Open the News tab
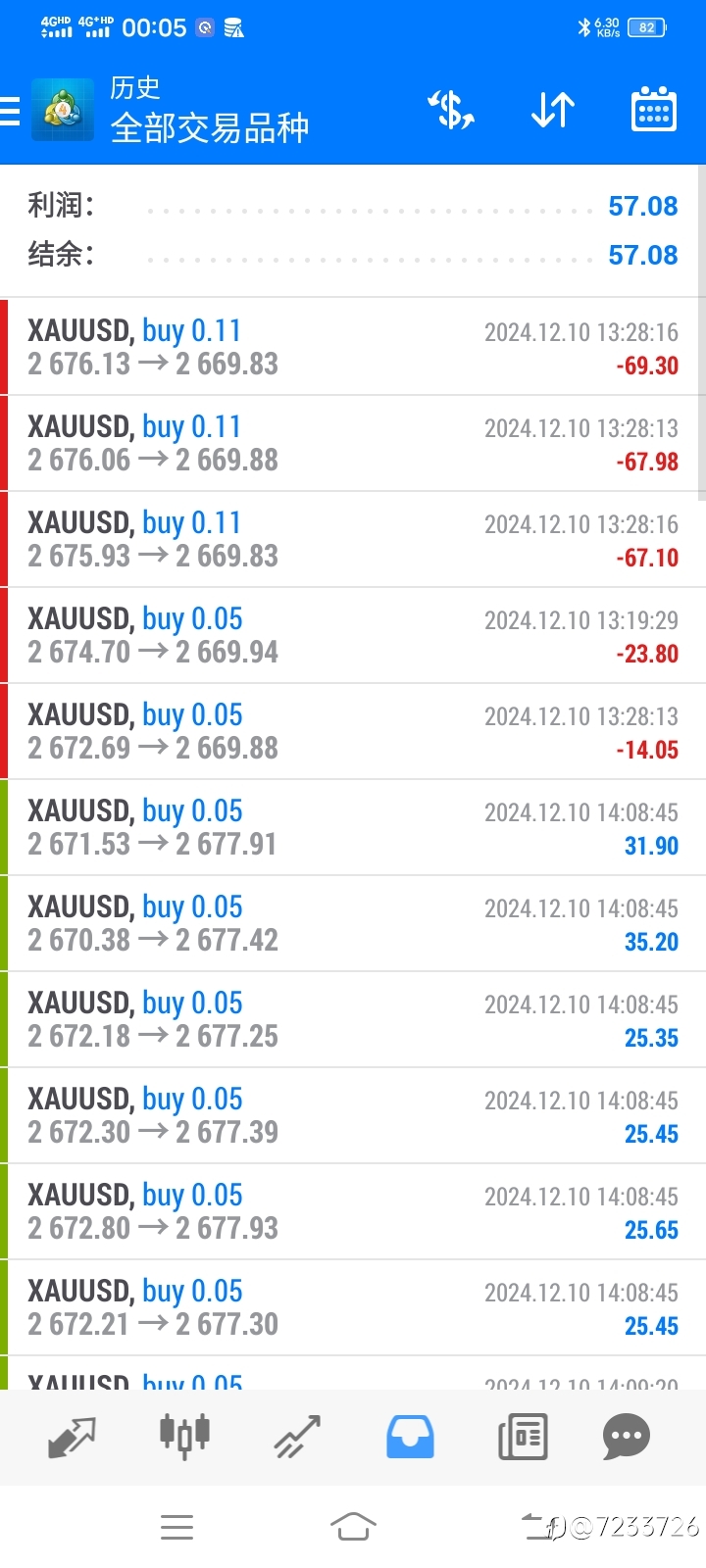 pyautogui.click(x=523, y=1437)
